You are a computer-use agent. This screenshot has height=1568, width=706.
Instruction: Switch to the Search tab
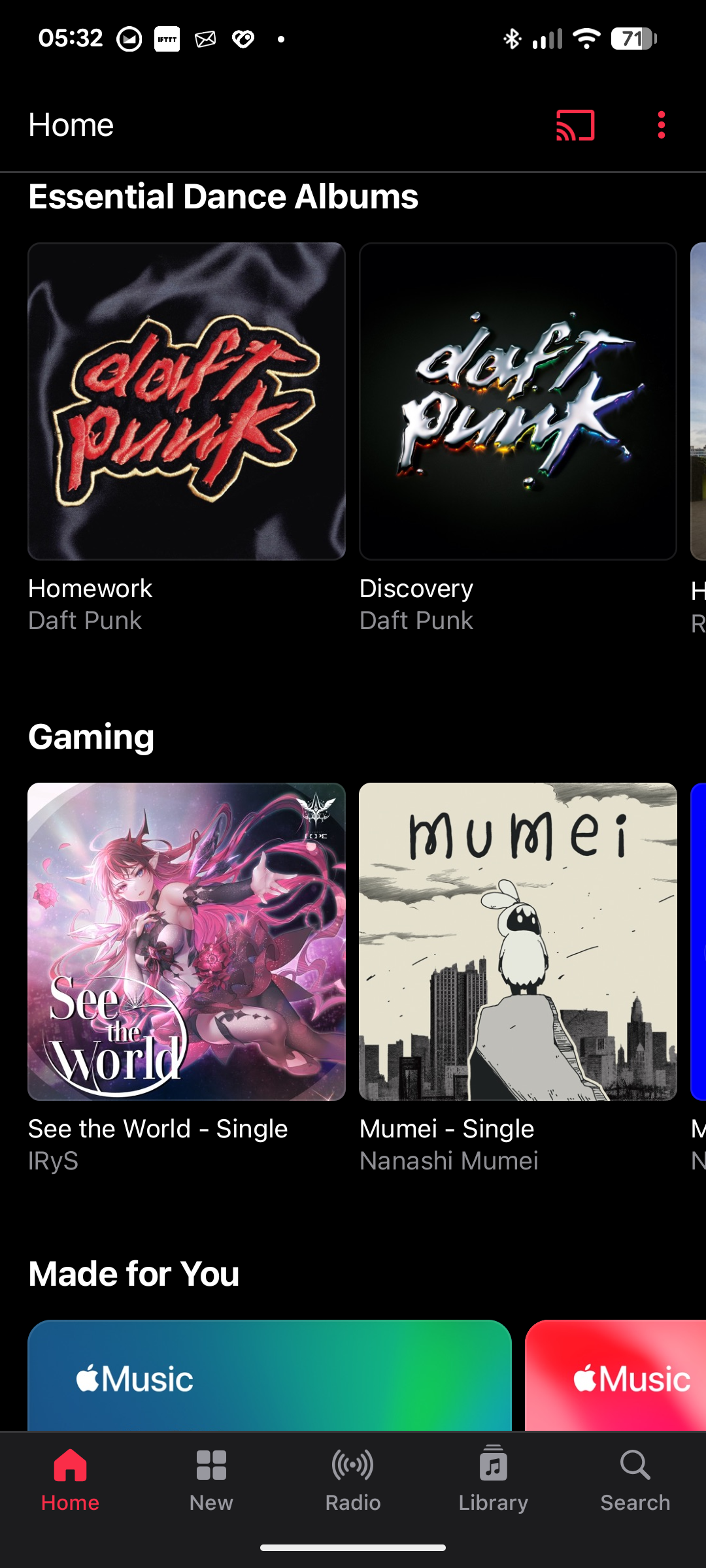(635, 1479)
